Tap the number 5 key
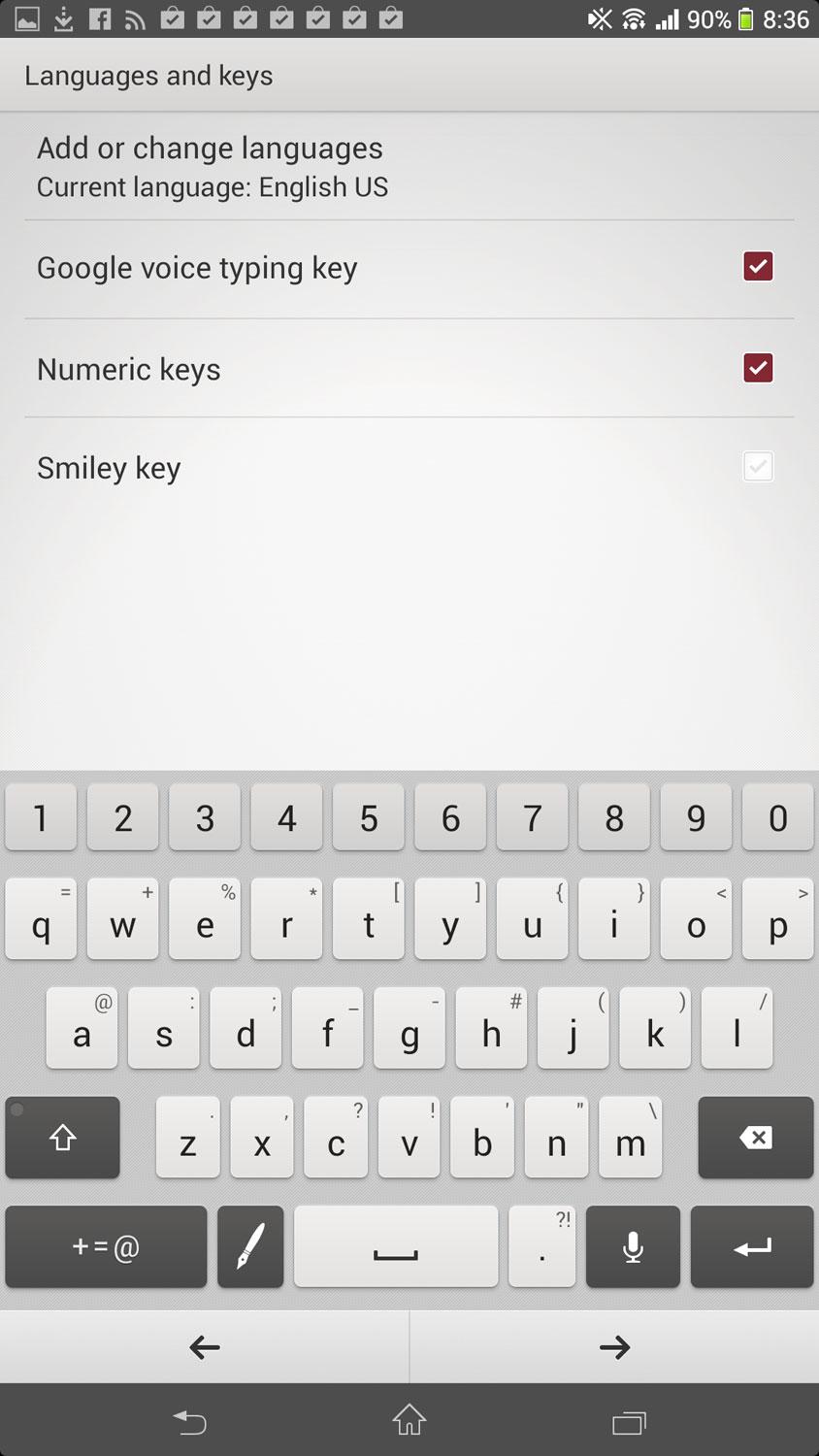Image resolution: width=819 pixels, height=1456 pixels. pos(369,817)
